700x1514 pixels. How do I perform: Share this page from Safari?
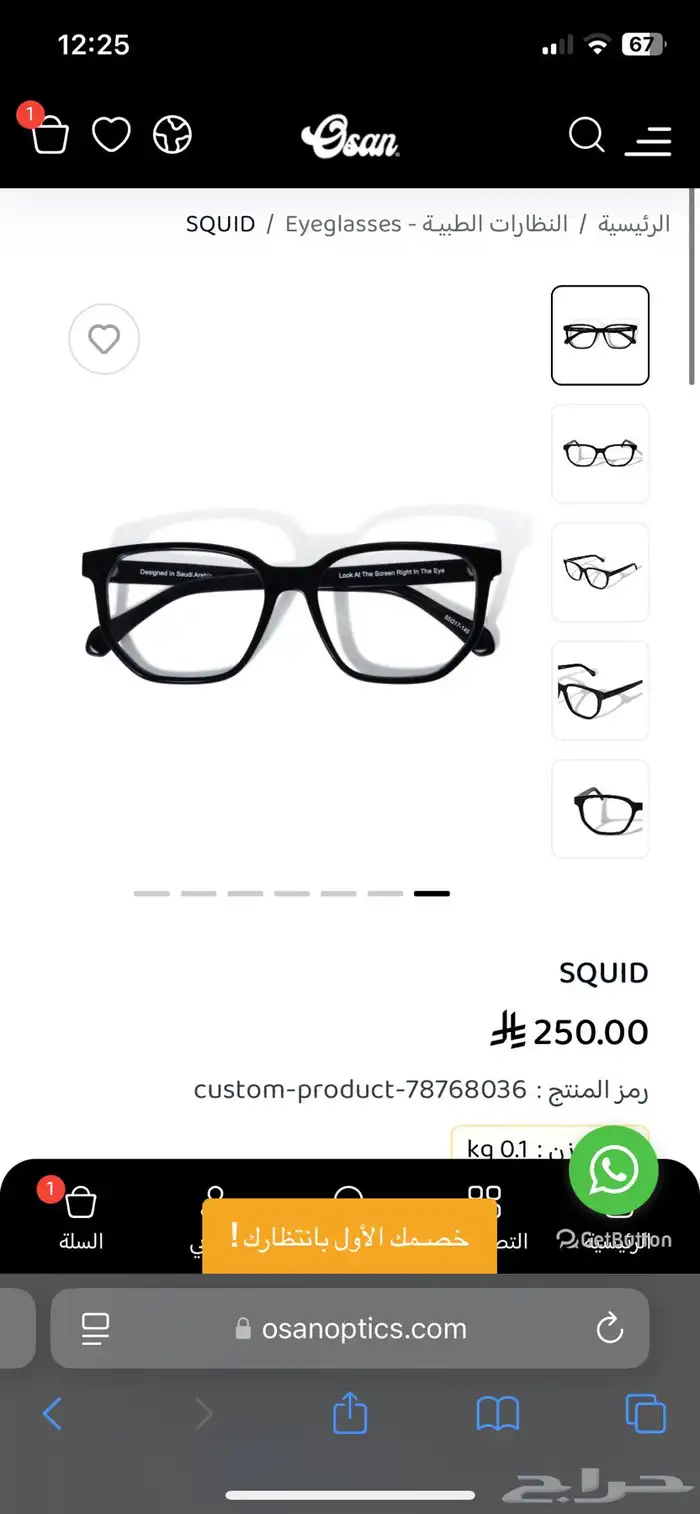click(x=350, y=1414)
